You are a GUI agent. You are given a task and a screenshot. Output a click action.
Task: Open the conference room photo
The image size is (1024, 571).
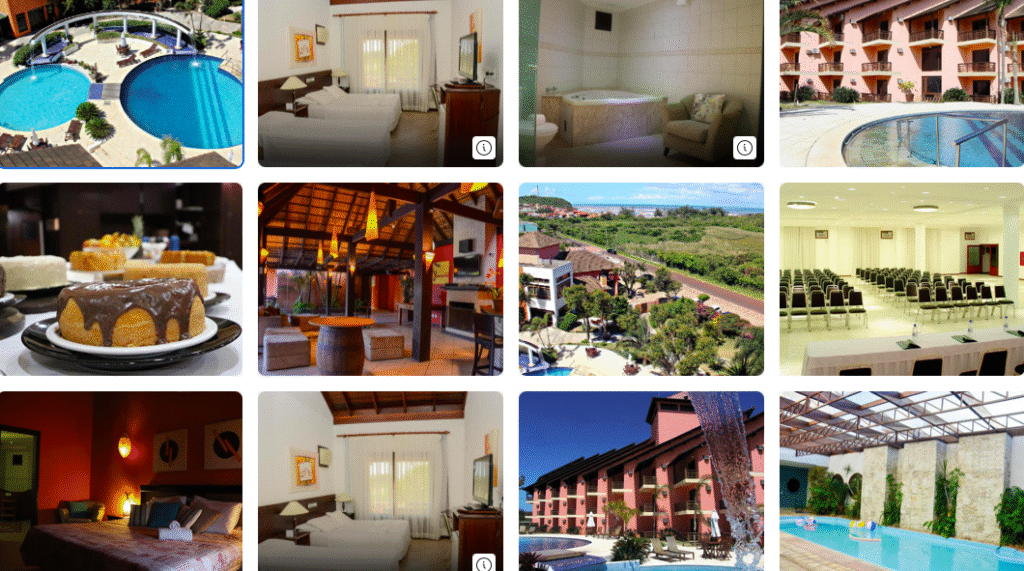pos(901,278)
